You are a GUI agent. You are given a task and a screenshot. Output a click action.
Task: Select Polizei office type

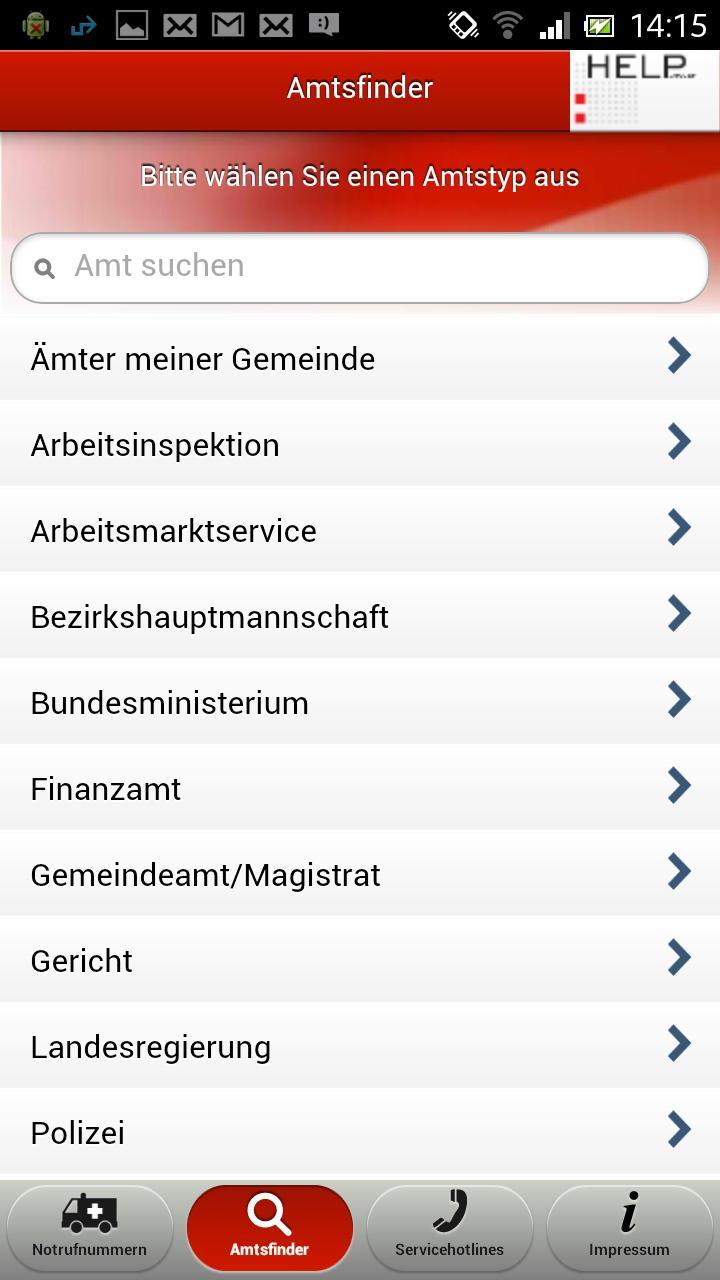[x=360, y=1132]
